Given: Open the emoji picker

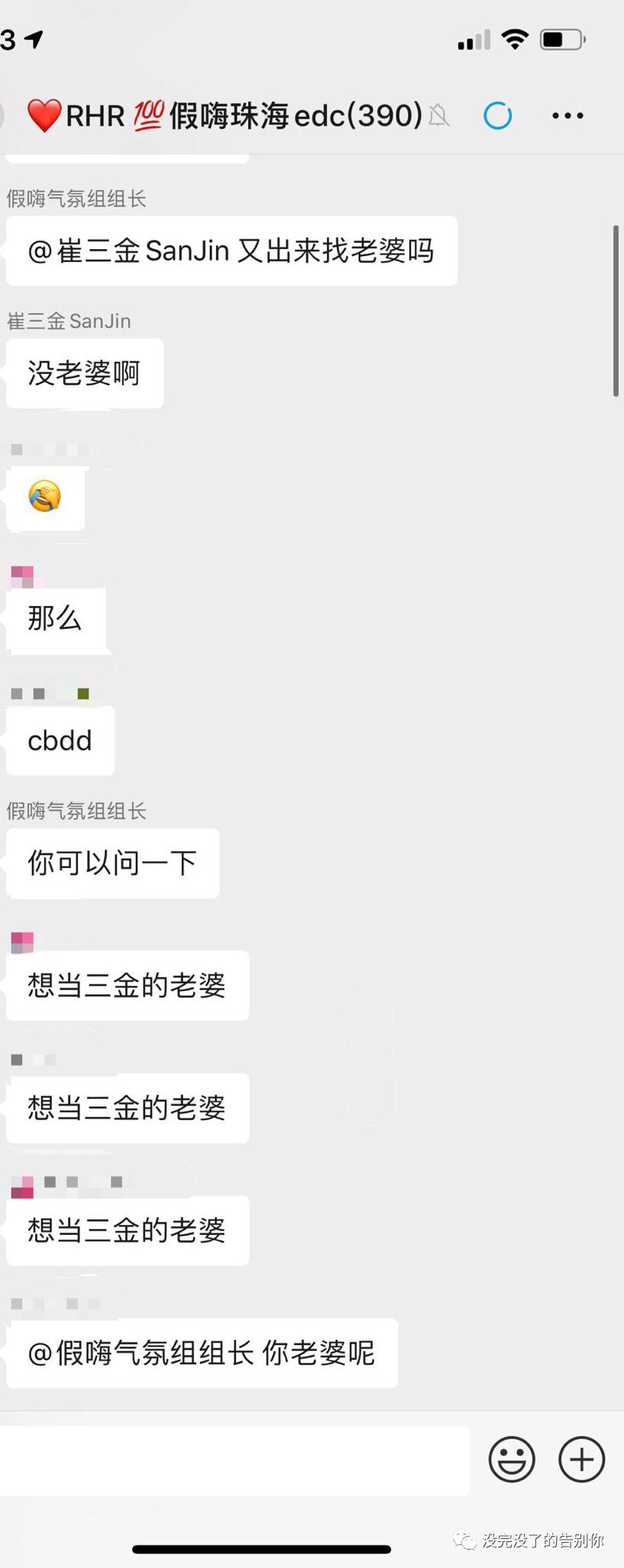Looking at the screenshot, I should 511,1459.
